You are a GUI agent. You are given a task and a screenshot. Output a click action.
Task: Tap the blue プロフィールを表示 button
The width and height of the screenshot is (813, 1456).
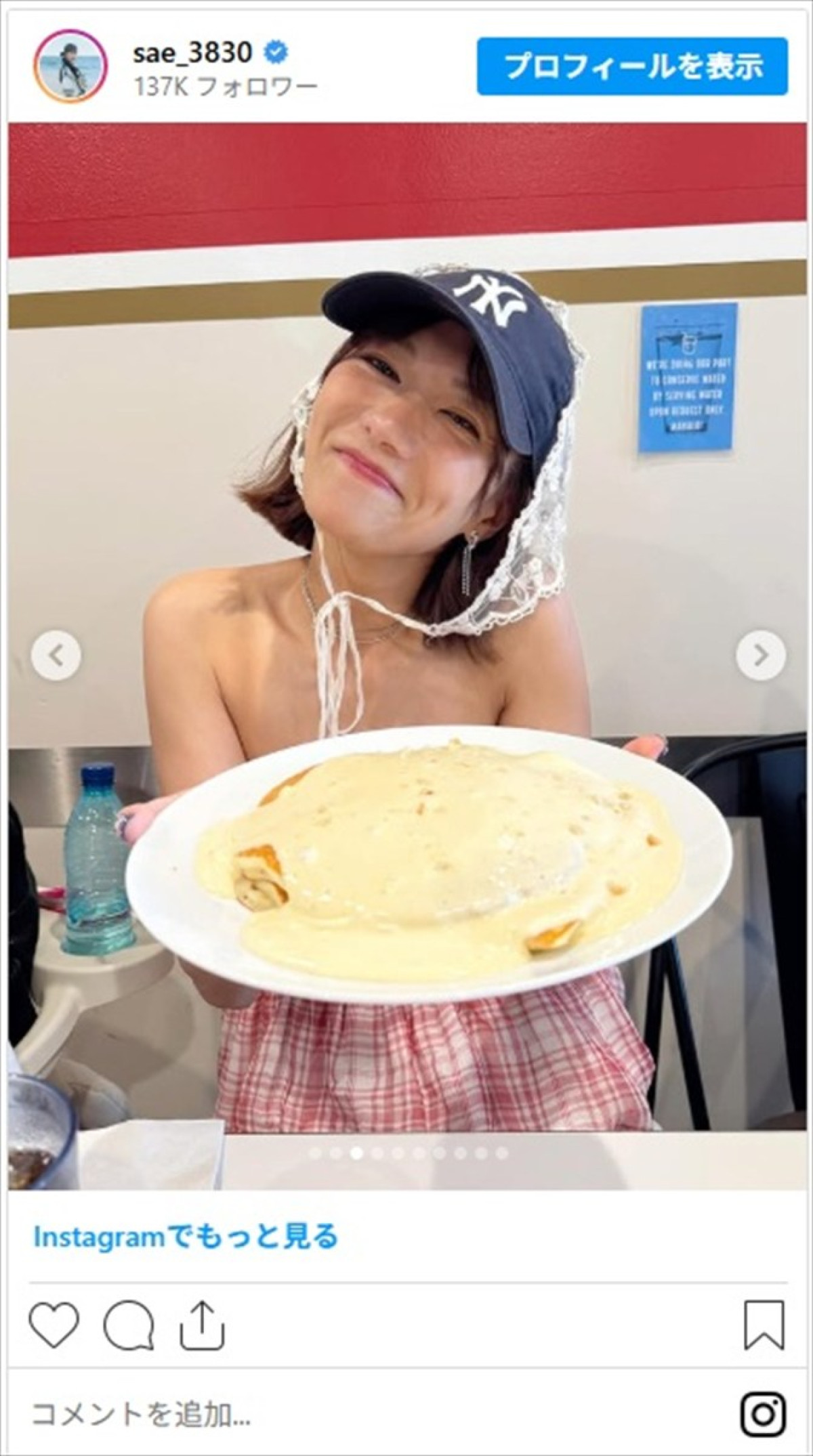pyautogui.click(x=631, y=66)
